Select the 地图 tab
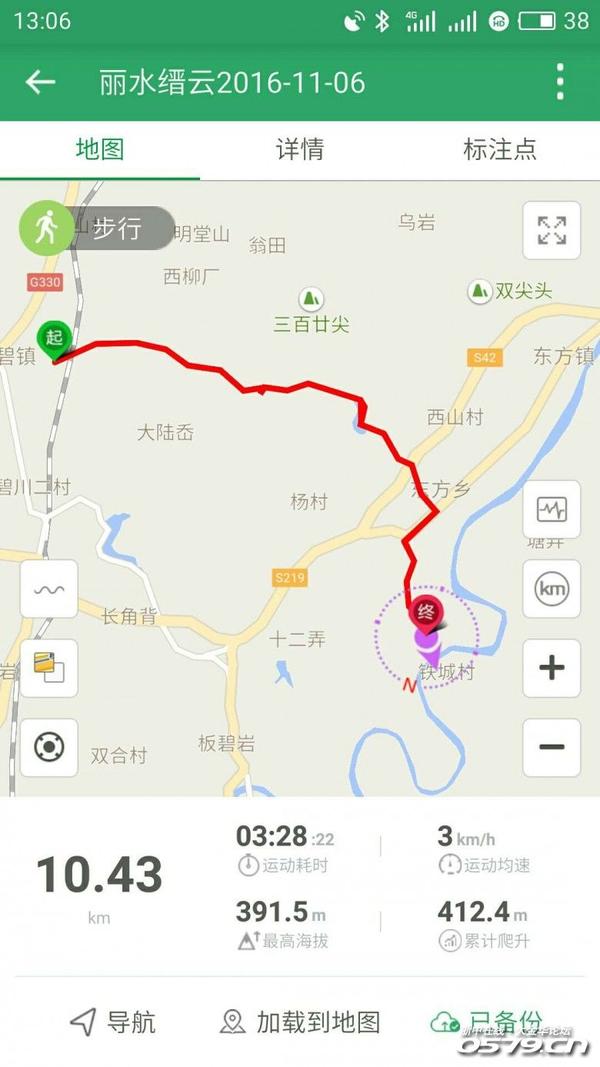 pyautogui.click(x=100, y=150)
